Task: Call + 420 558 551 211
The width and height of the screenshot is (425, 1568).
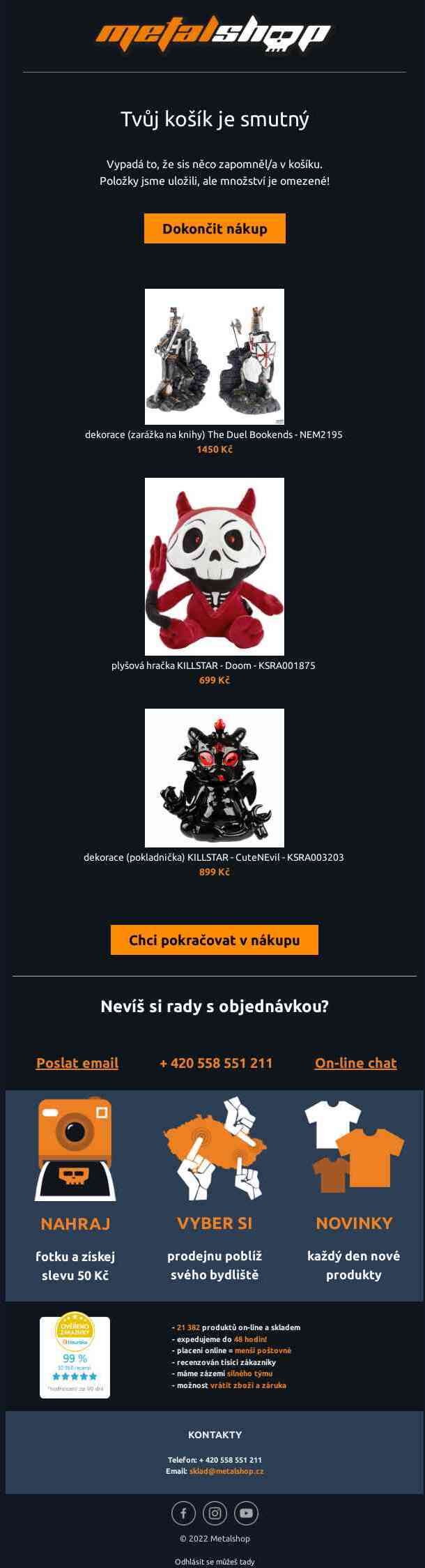Action: tap(216, 1063)
